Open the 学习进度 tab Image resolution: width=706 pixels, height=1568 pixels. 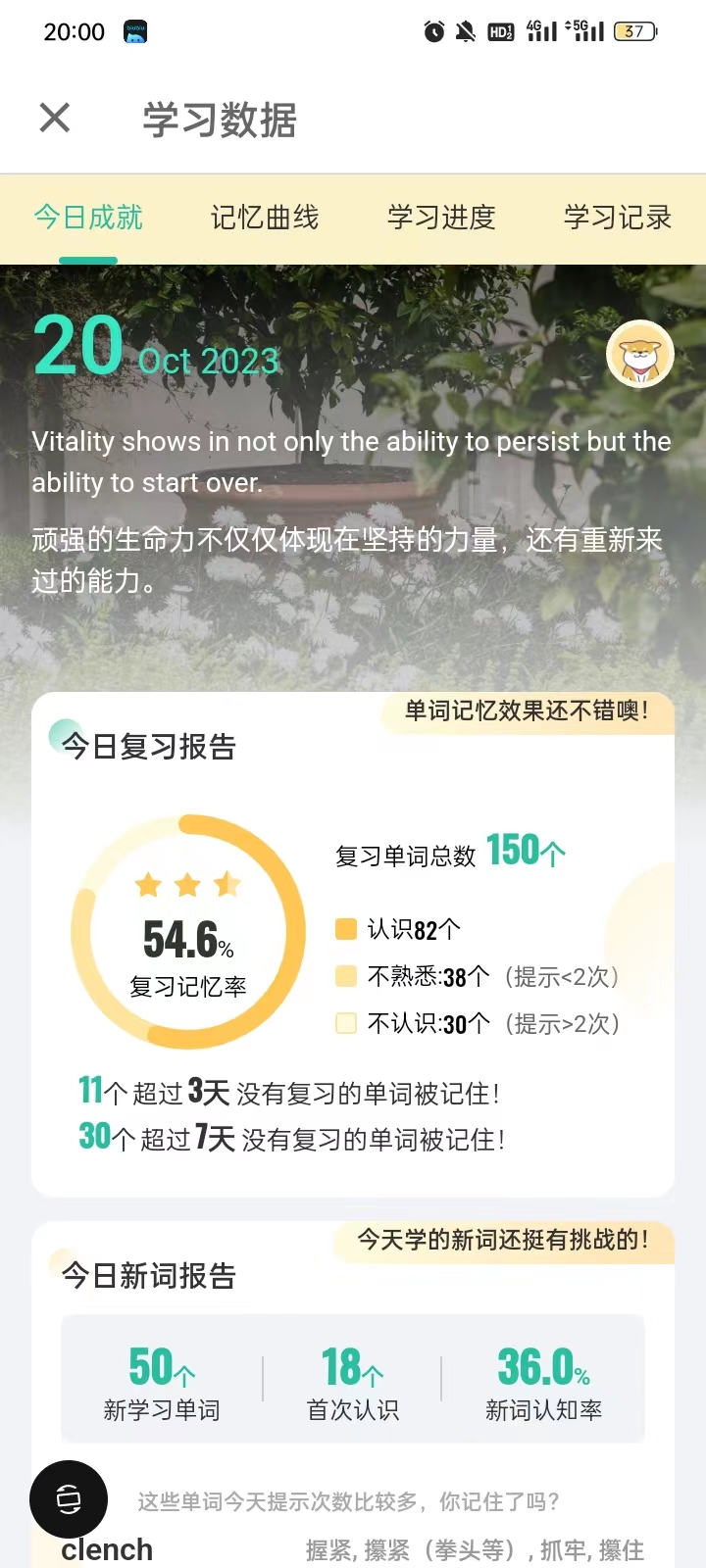pyautogui.click(x=441, y=218)
